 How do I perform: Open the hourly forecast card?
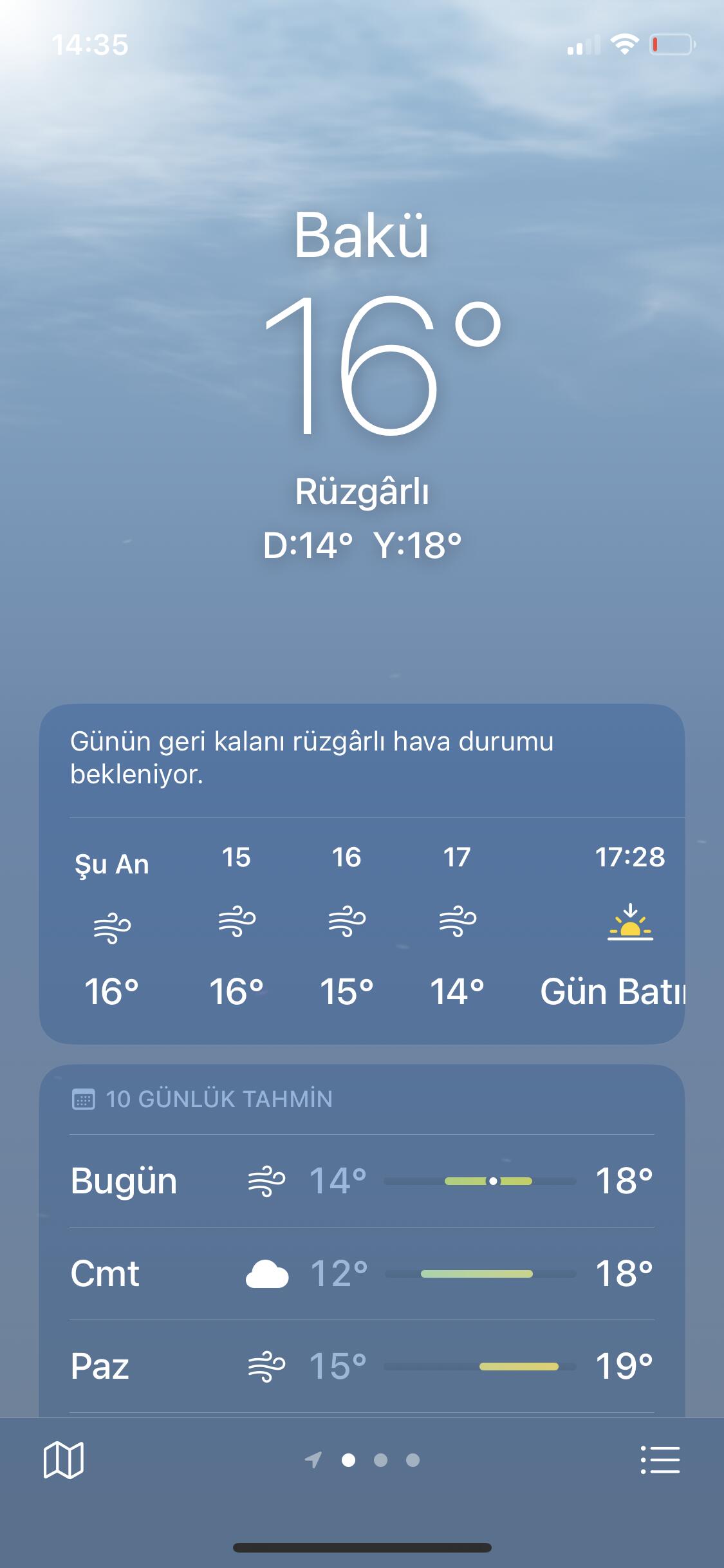click(362, 927)
